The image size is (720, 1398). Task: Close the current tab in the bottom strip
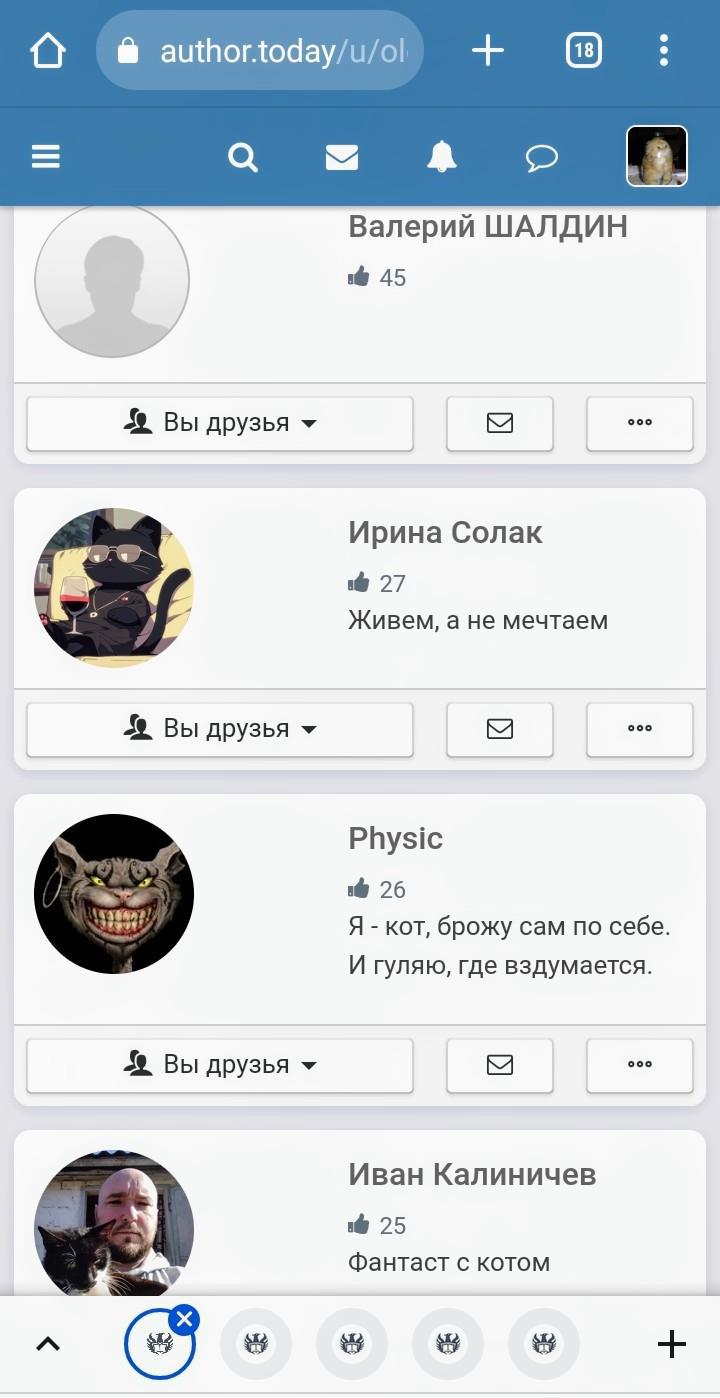pyautogui.click(x=184, y=1320)
